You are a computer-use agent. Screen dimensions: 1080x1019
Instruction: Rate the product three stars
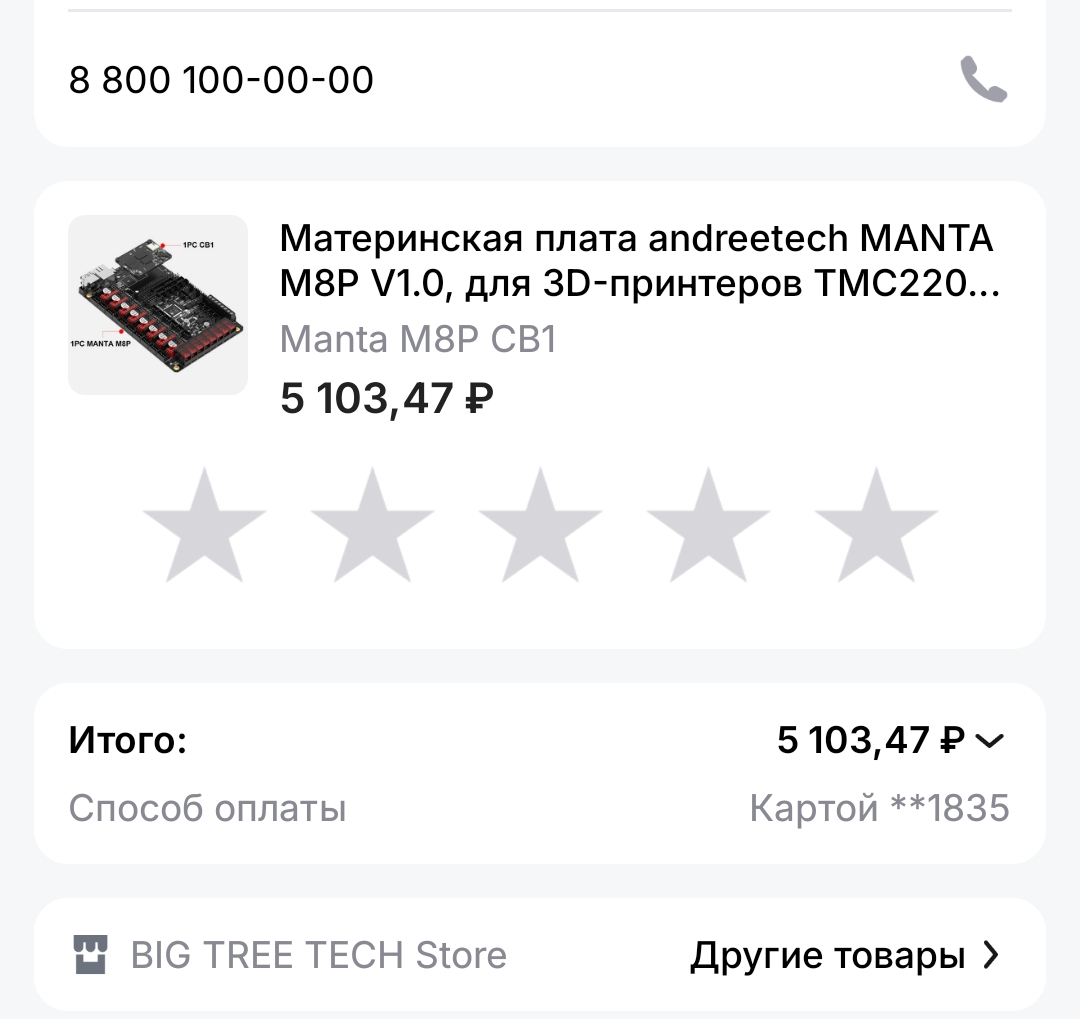[540, 525]
